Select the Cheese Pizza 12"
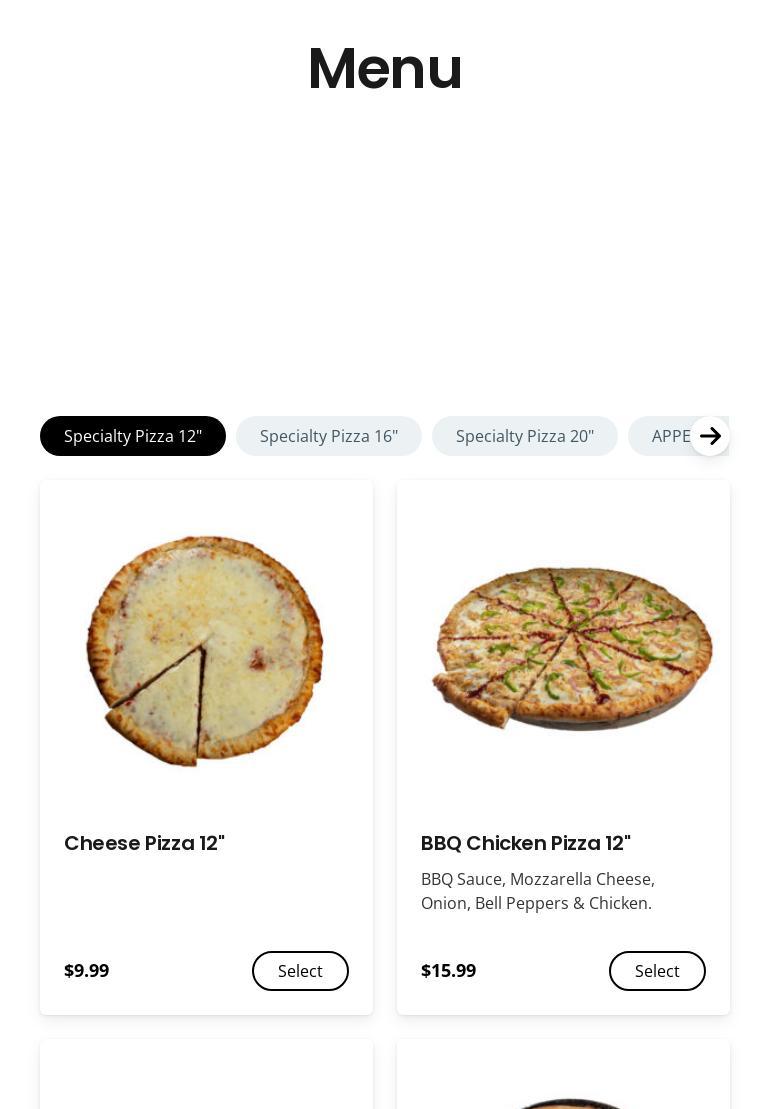Screen dimensions: 770x1109 pos(300,971)
